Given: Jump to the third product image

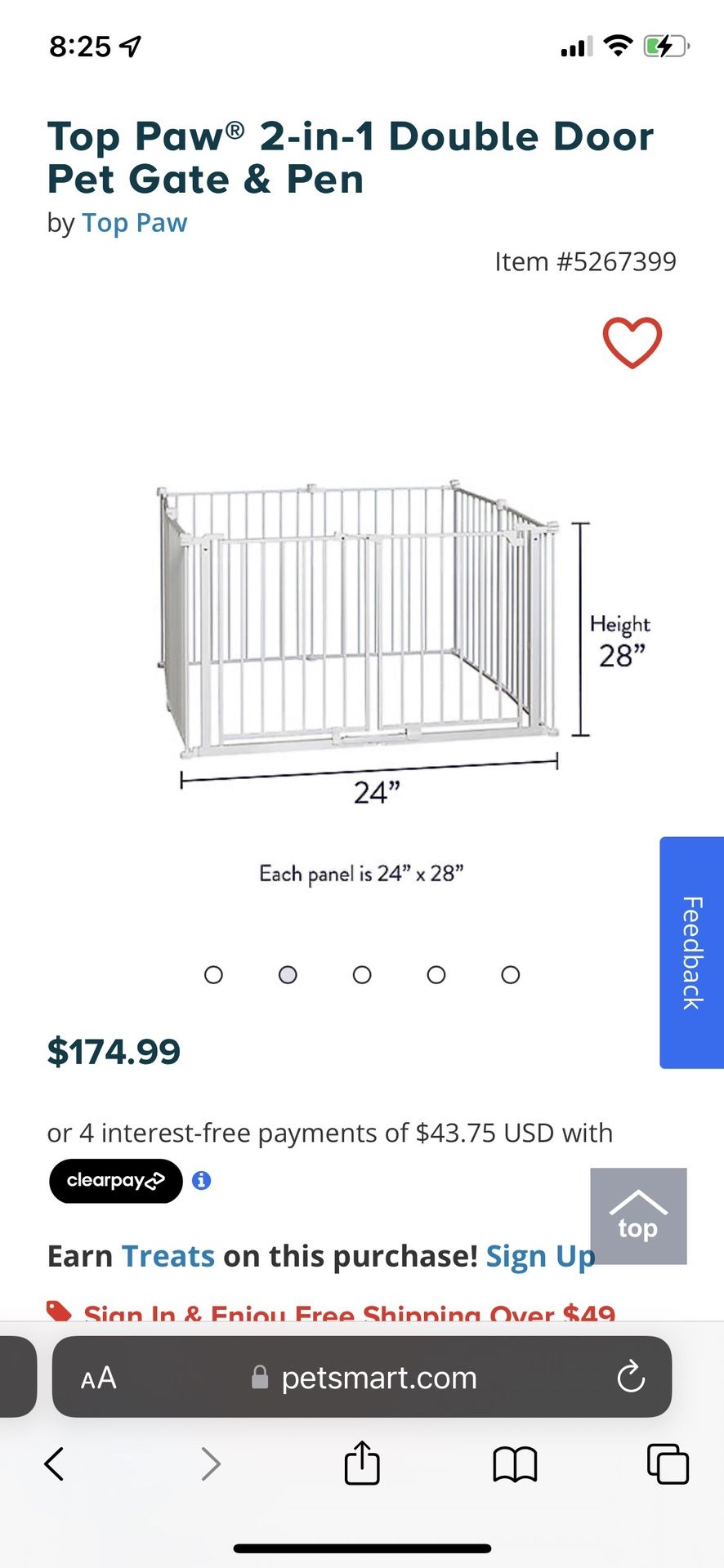Looking at the screenshot, I should coord(362,974).
